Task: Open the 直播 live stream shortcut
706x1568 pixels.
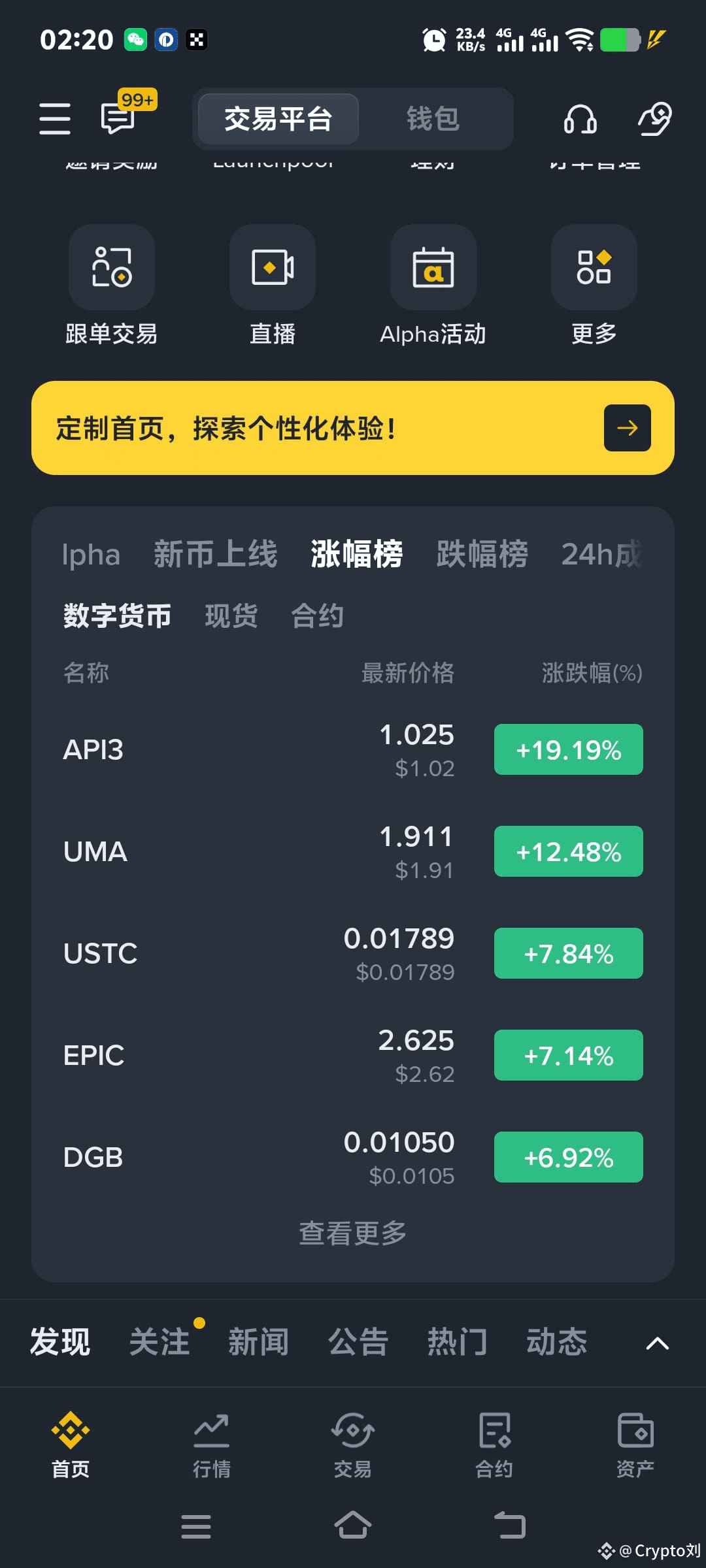Action: coord(273,286)
